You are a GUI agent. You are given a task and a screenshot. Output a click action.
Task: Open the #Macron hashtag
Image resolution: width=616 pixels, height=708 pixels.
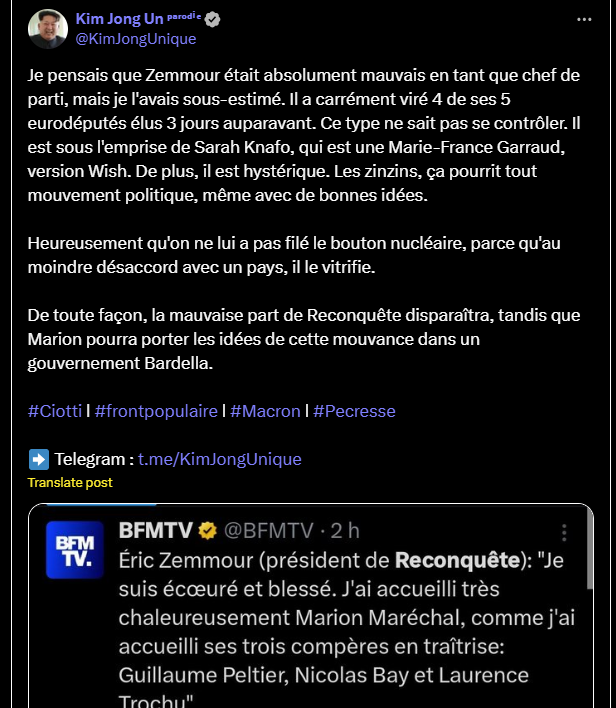pos(265,411)
